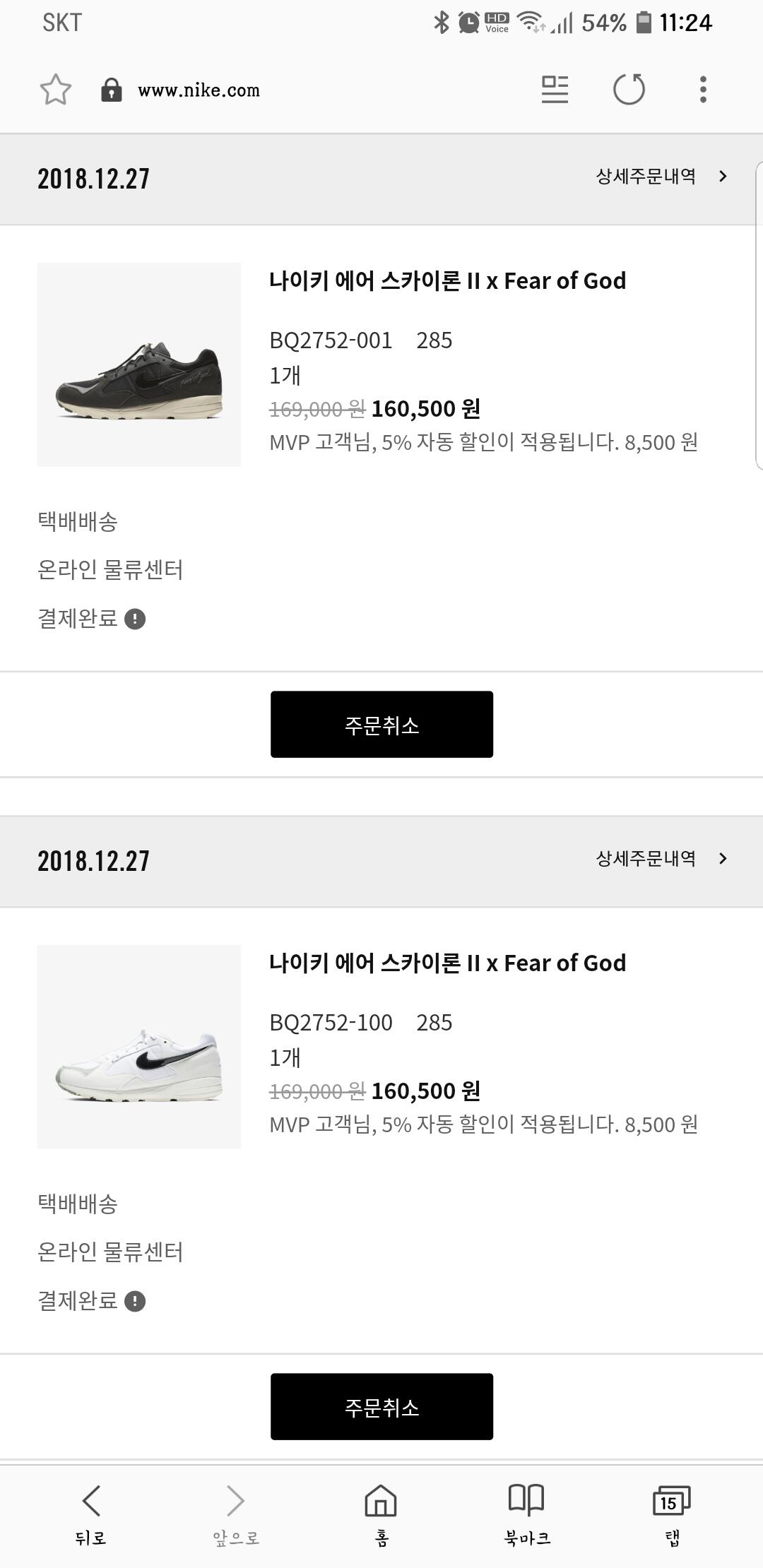
Task: Tap the www.nike.com address bar
Action: point(199,90)
